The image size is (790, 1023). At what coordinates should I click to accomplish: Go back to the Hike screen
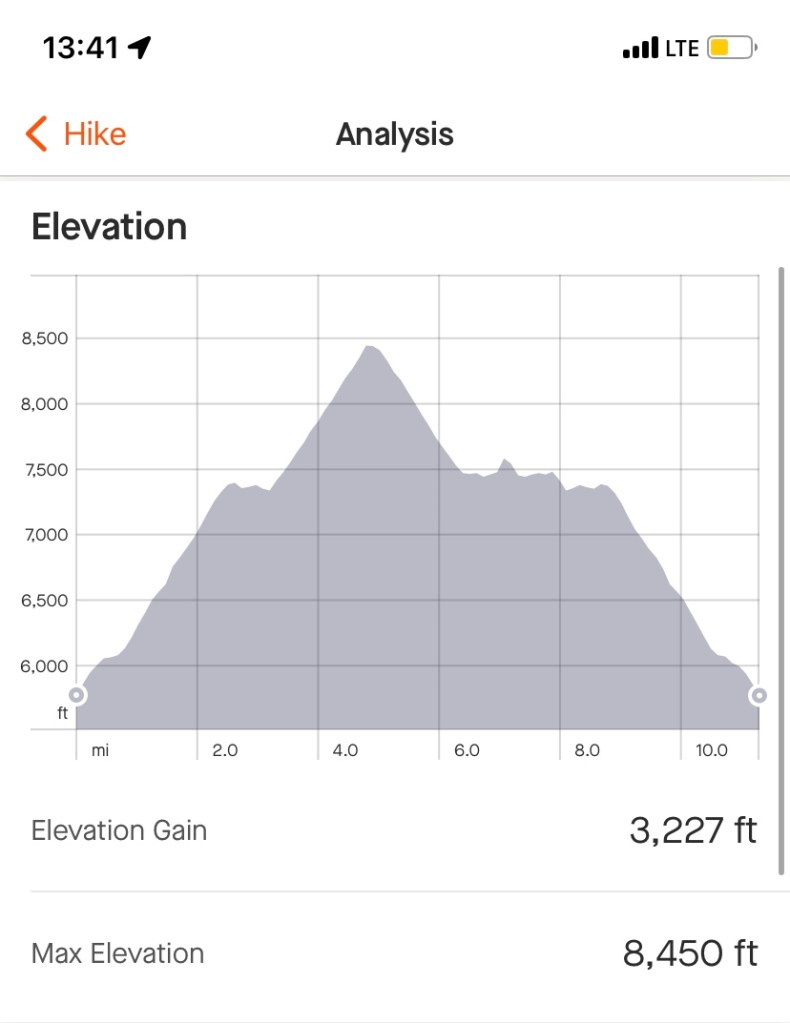pyautogui.click(x=76, y=134)
